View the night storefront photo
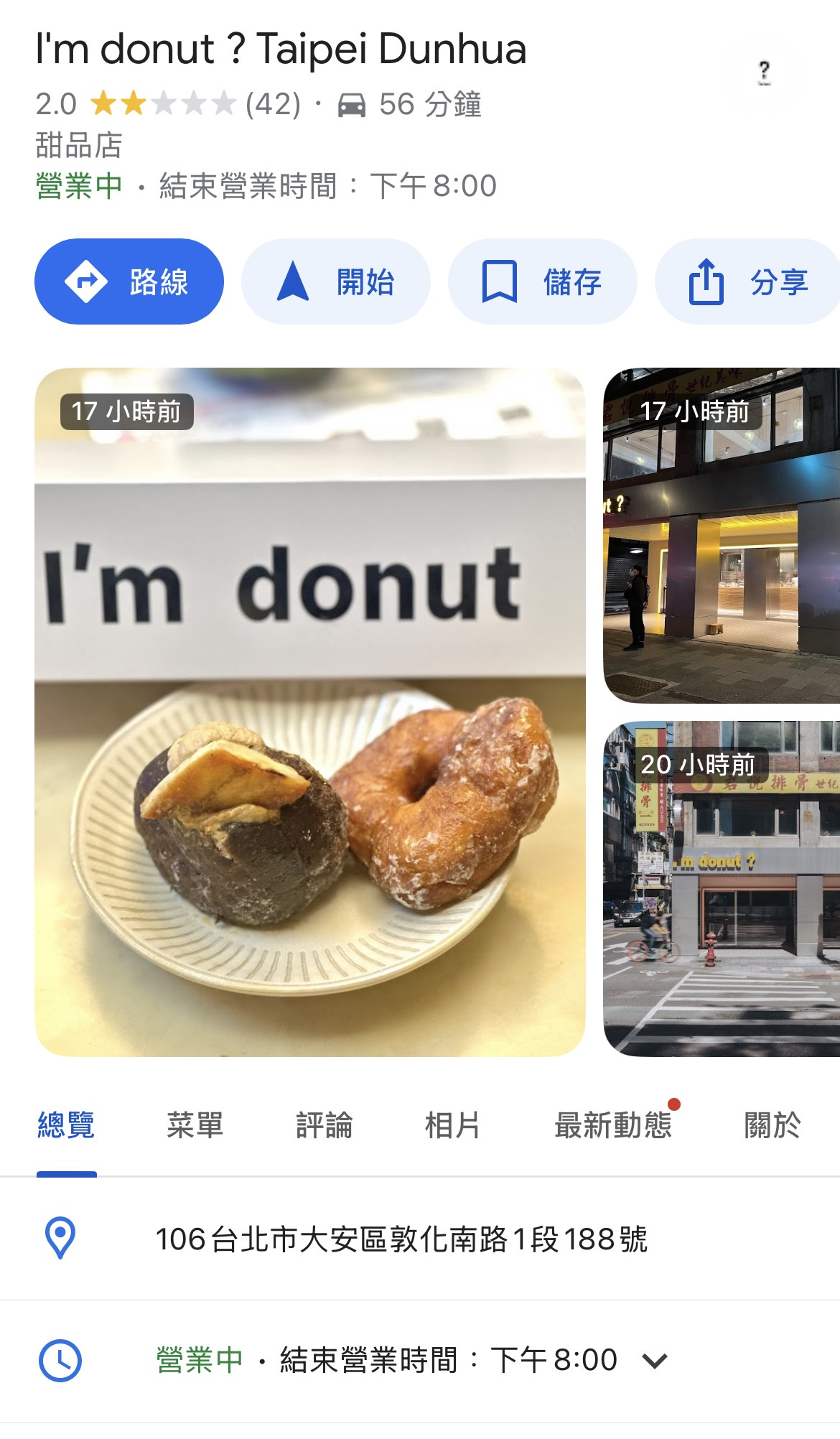The height and width of the screenshot is (1439, 840). (x=722, y=535)
